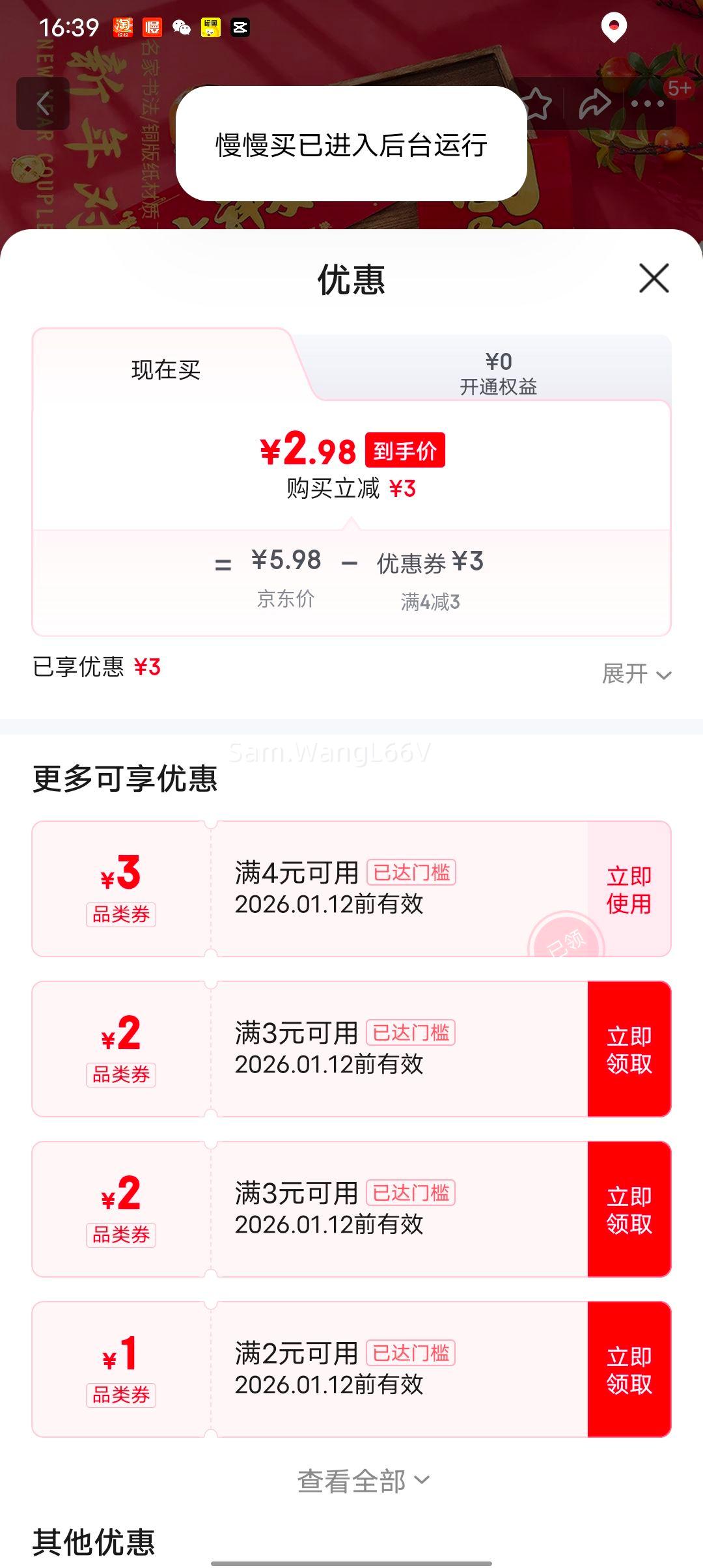Open the 慢慢买 icon in the status bar
This screenshot has height=1568, width=703.
[x=152, y=29]
